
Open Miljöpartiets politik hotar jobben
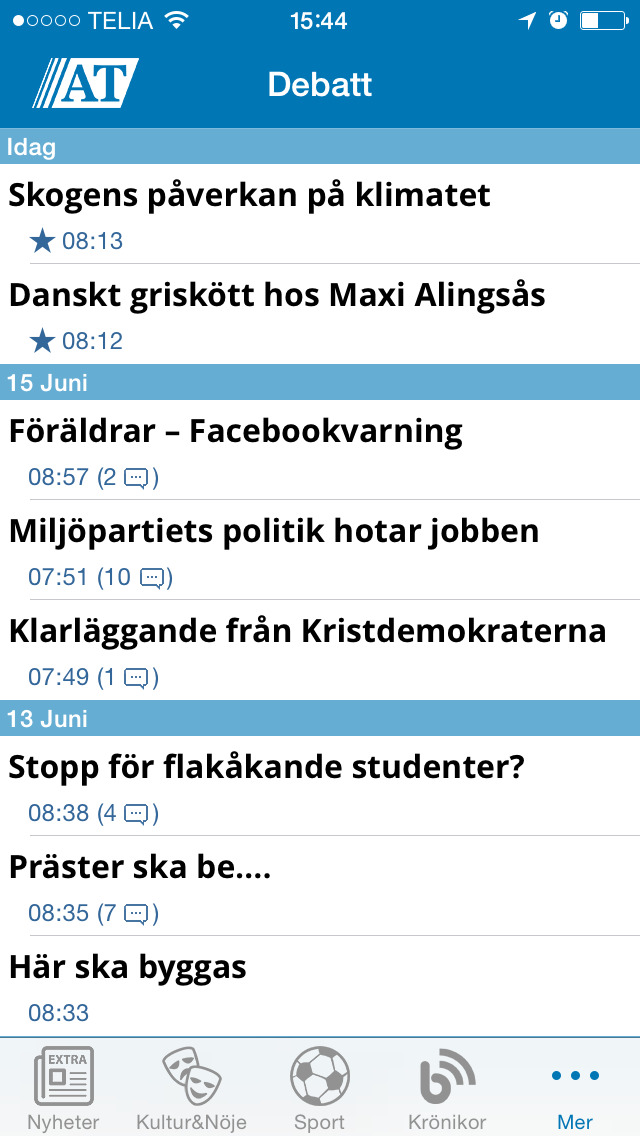pos(320,550)
